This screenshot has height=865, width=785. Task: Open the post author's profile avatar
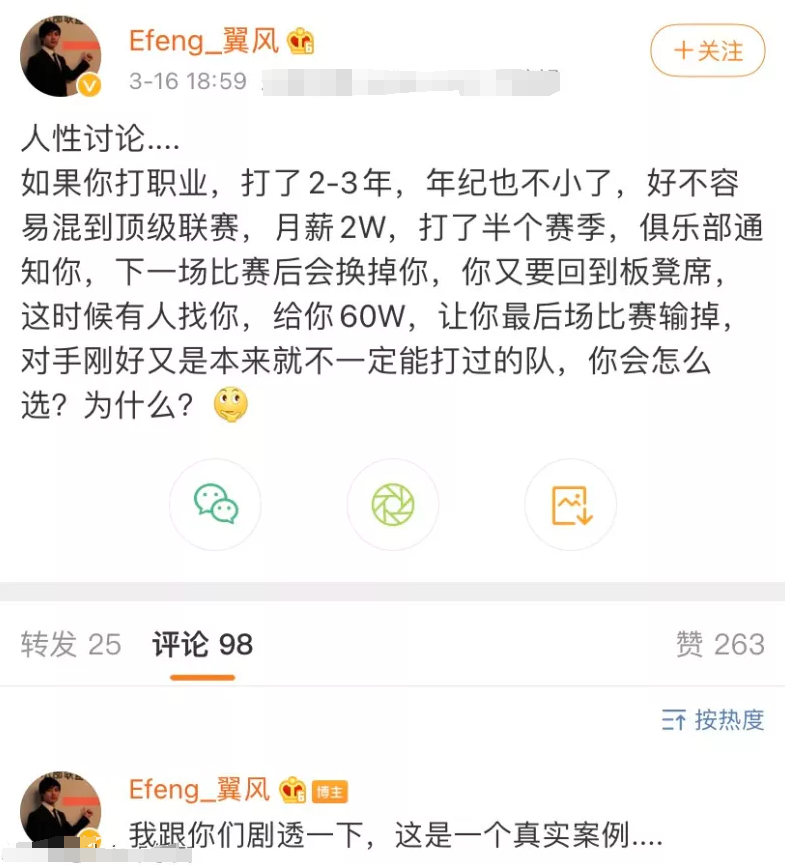click(61, 56)
